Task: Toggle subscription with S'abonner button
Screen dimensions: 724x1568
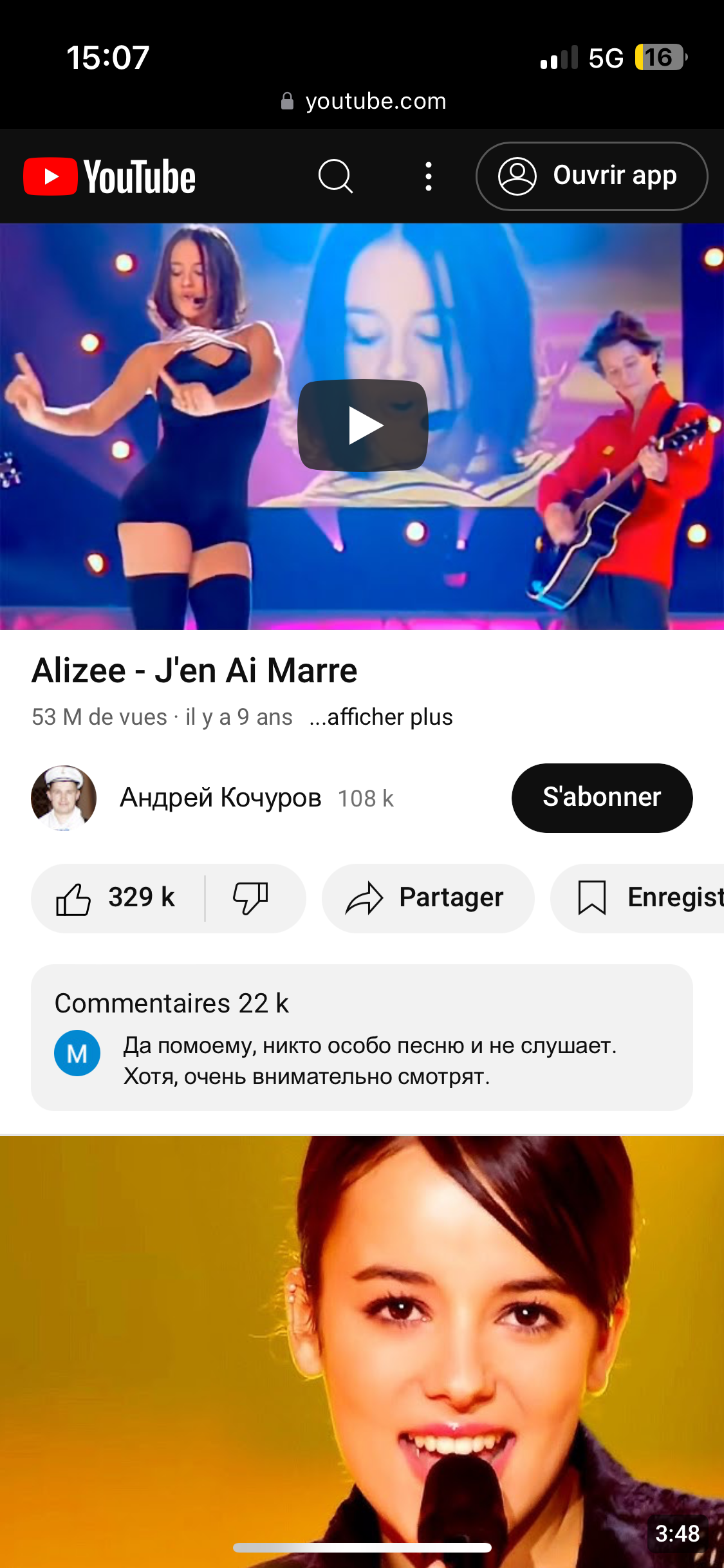Action: click(602, 797)
